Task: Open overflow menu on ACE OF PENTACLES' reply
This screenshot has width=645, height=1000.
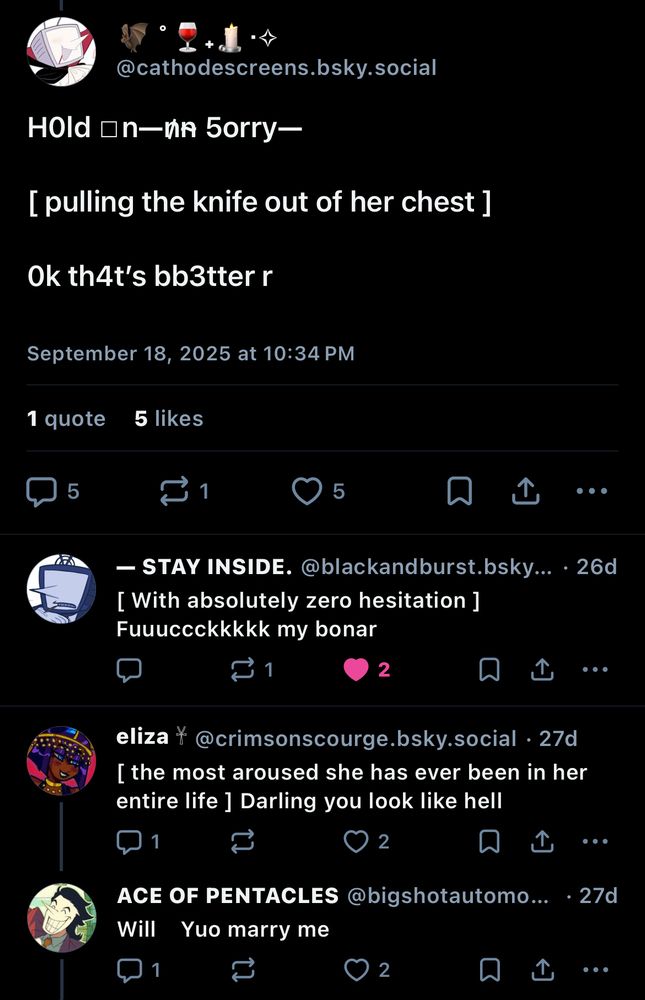Action: coord(595,968)
